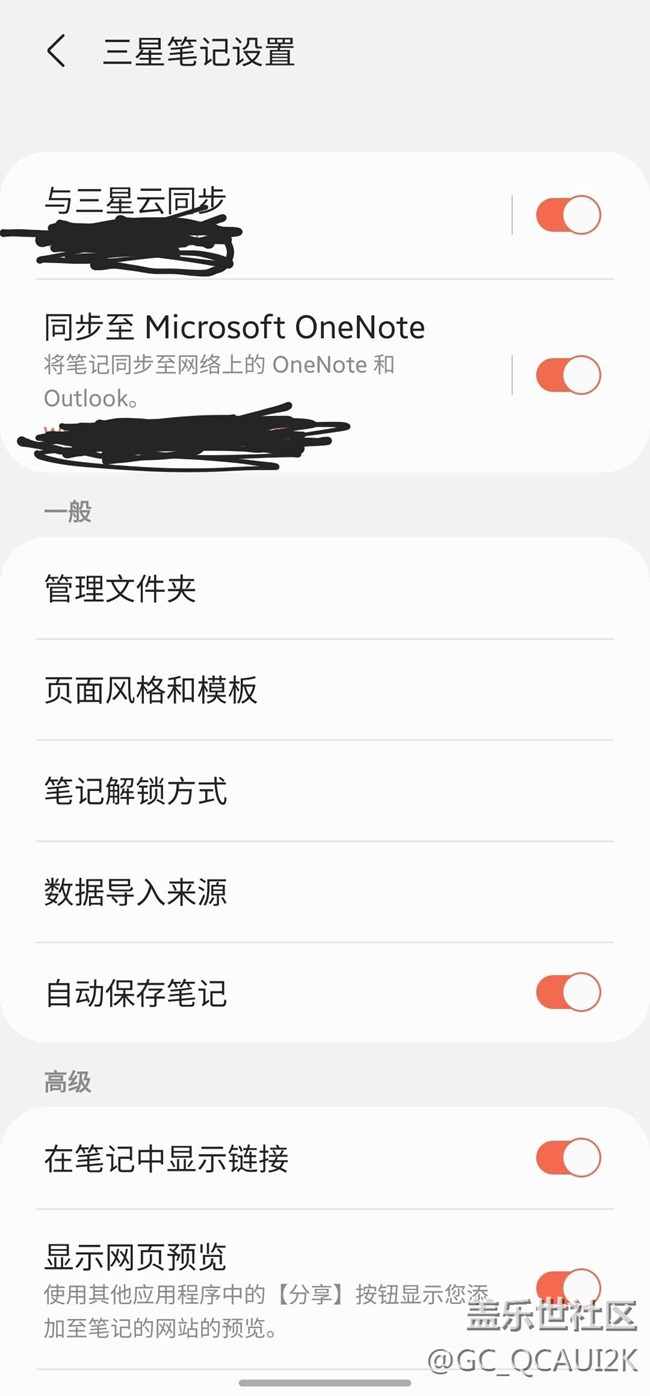The width and height of the screenshot is (650, 1396).
Task: Toggle 在笔记中显示链接 switch
Action: click(568, 1158)
